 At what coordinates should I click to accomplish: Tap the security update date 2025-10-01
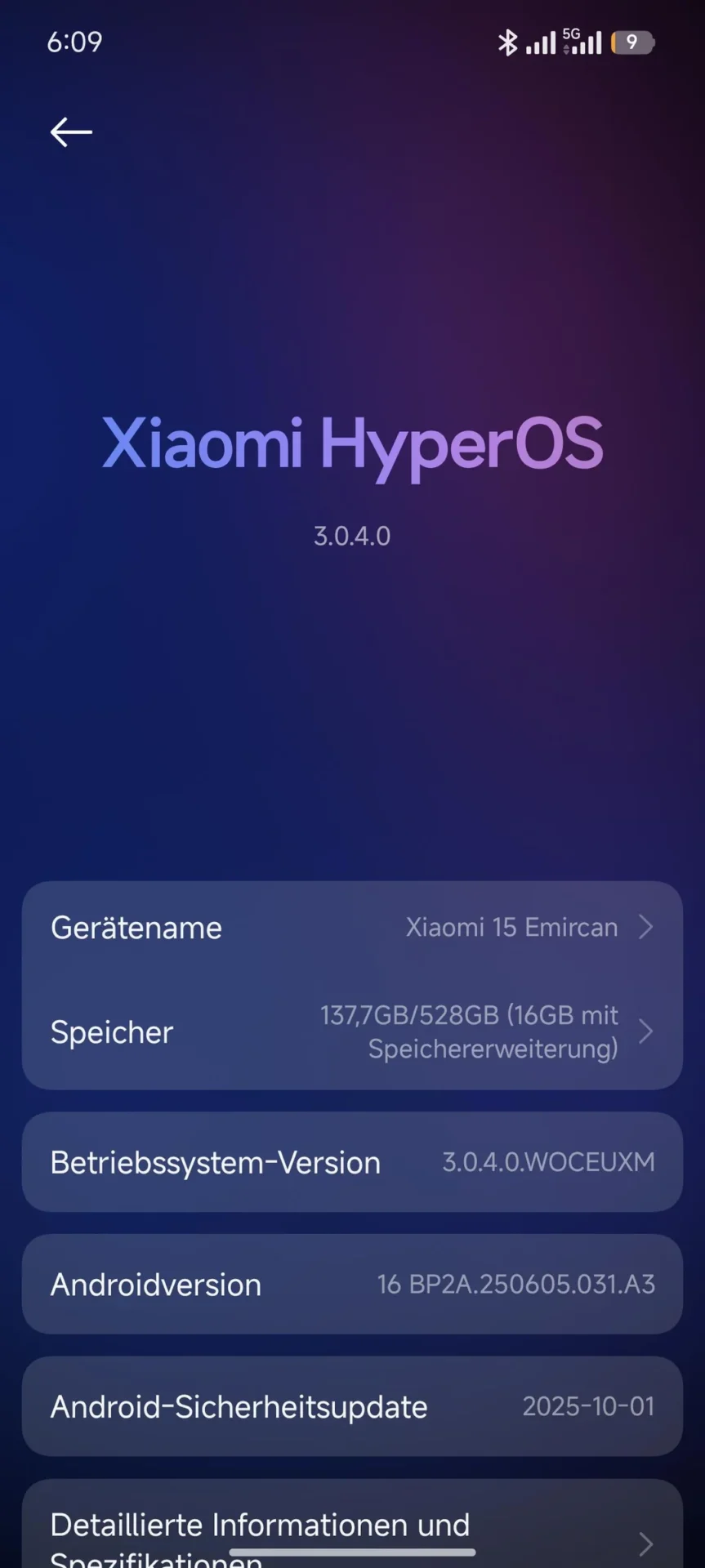(x=588, y=1406)
